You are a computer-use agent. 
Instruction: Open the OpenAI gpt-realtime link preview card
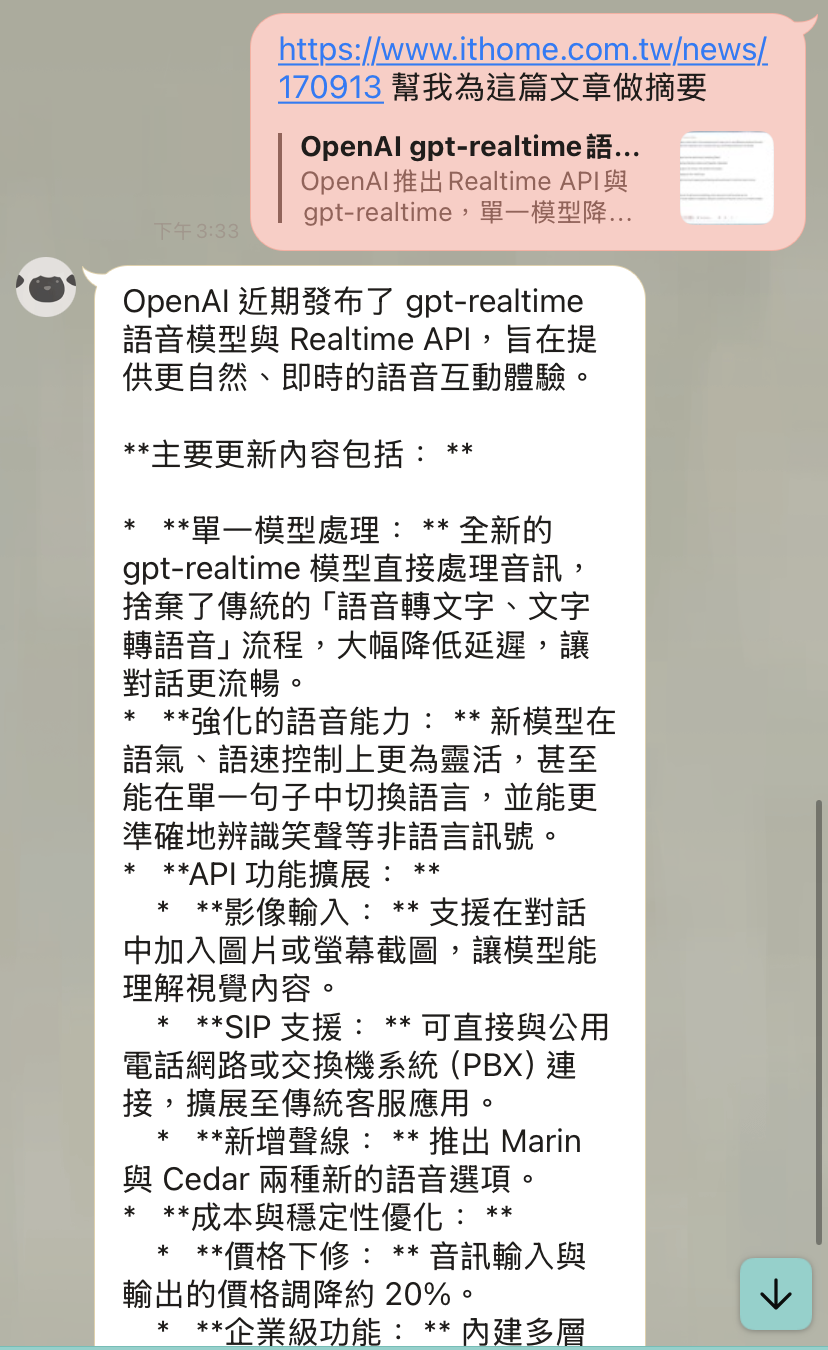click(x=470, y=180)
